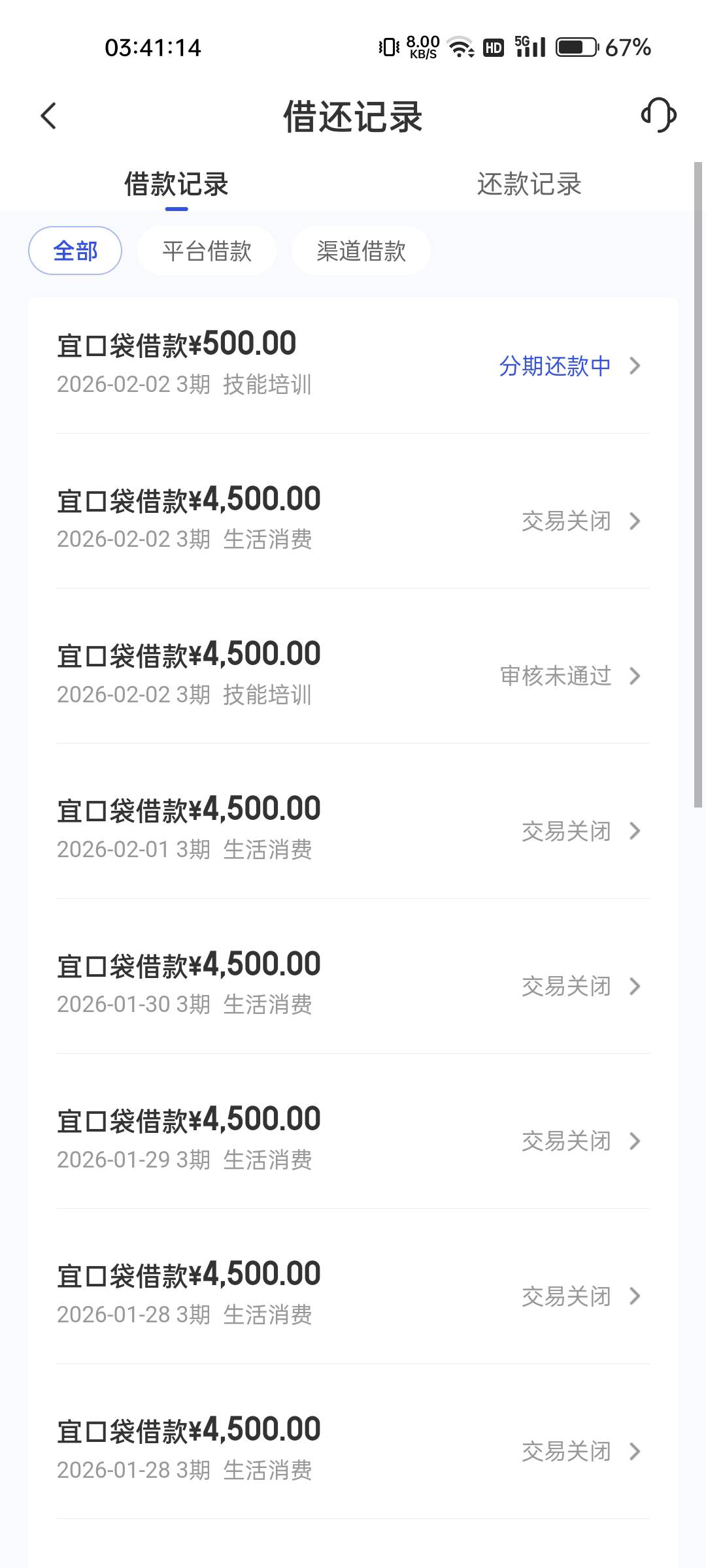This screenshot has height=1568, width=706.
Task: Filter by 渠道借款
Action: (361, 251)
